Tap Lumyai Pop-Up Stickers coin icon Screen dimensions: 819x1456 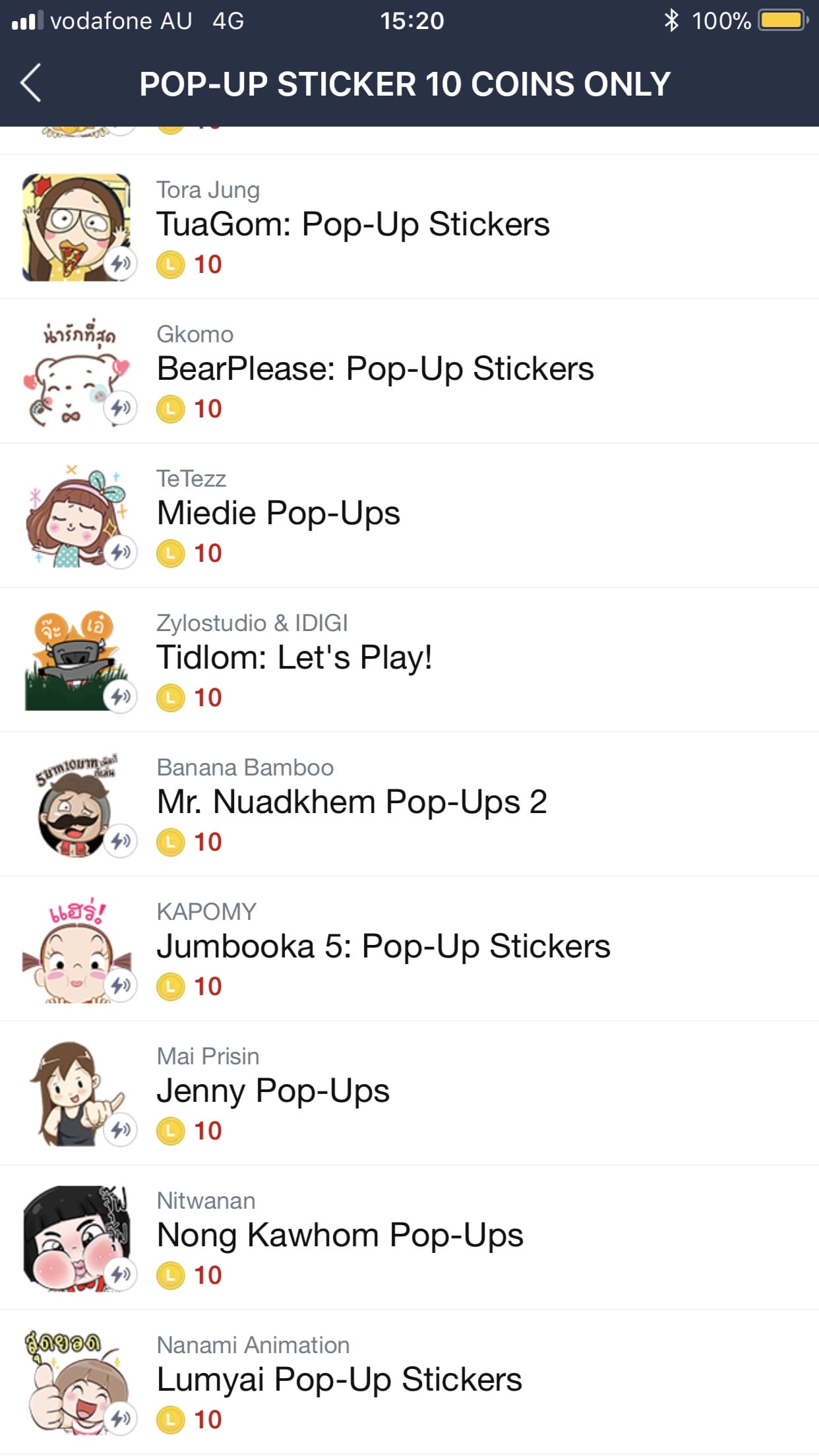(x=171, y=1419)
